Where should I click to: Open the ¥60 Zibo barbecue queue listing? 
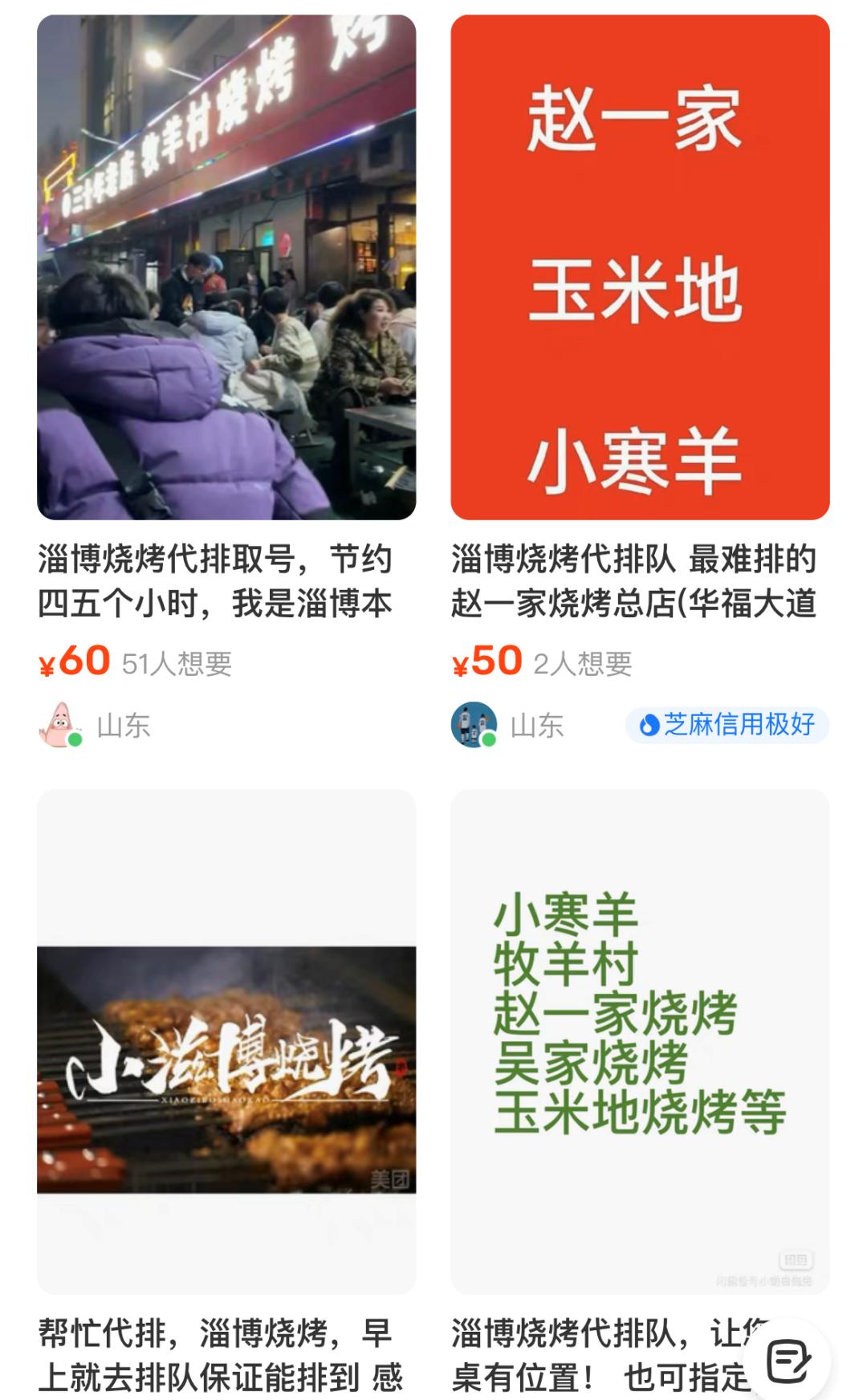pyautogui.click(x=226, y=267)
